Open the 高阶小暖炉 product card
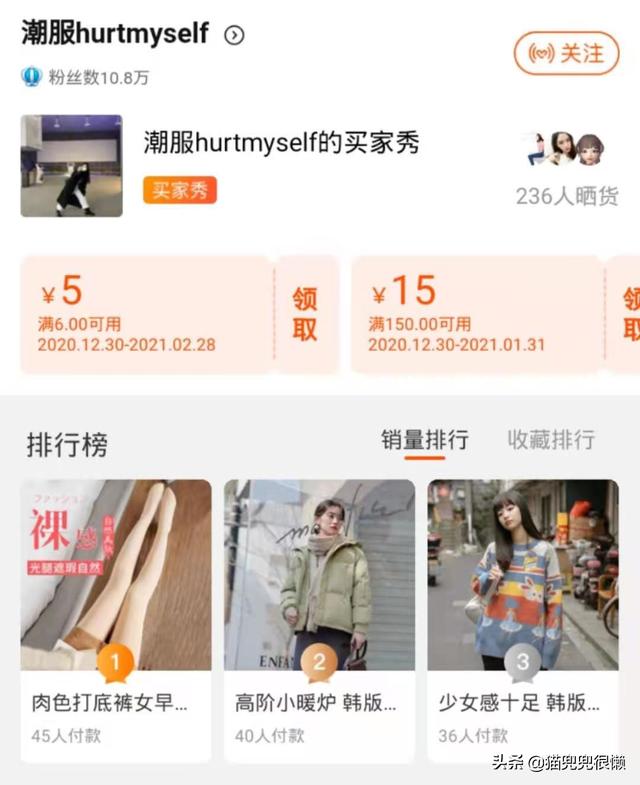 click(x=319, y=610)
